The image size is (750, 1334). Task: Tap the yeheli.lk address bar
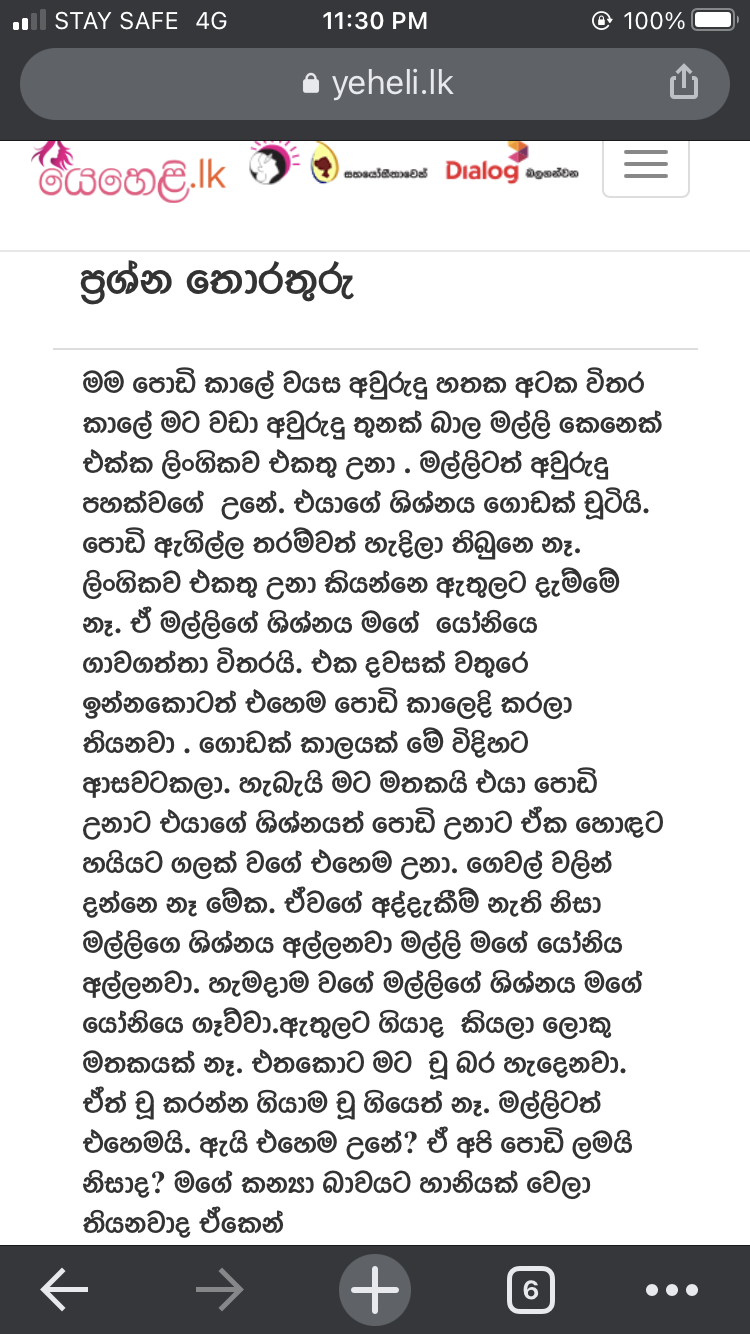375,84
